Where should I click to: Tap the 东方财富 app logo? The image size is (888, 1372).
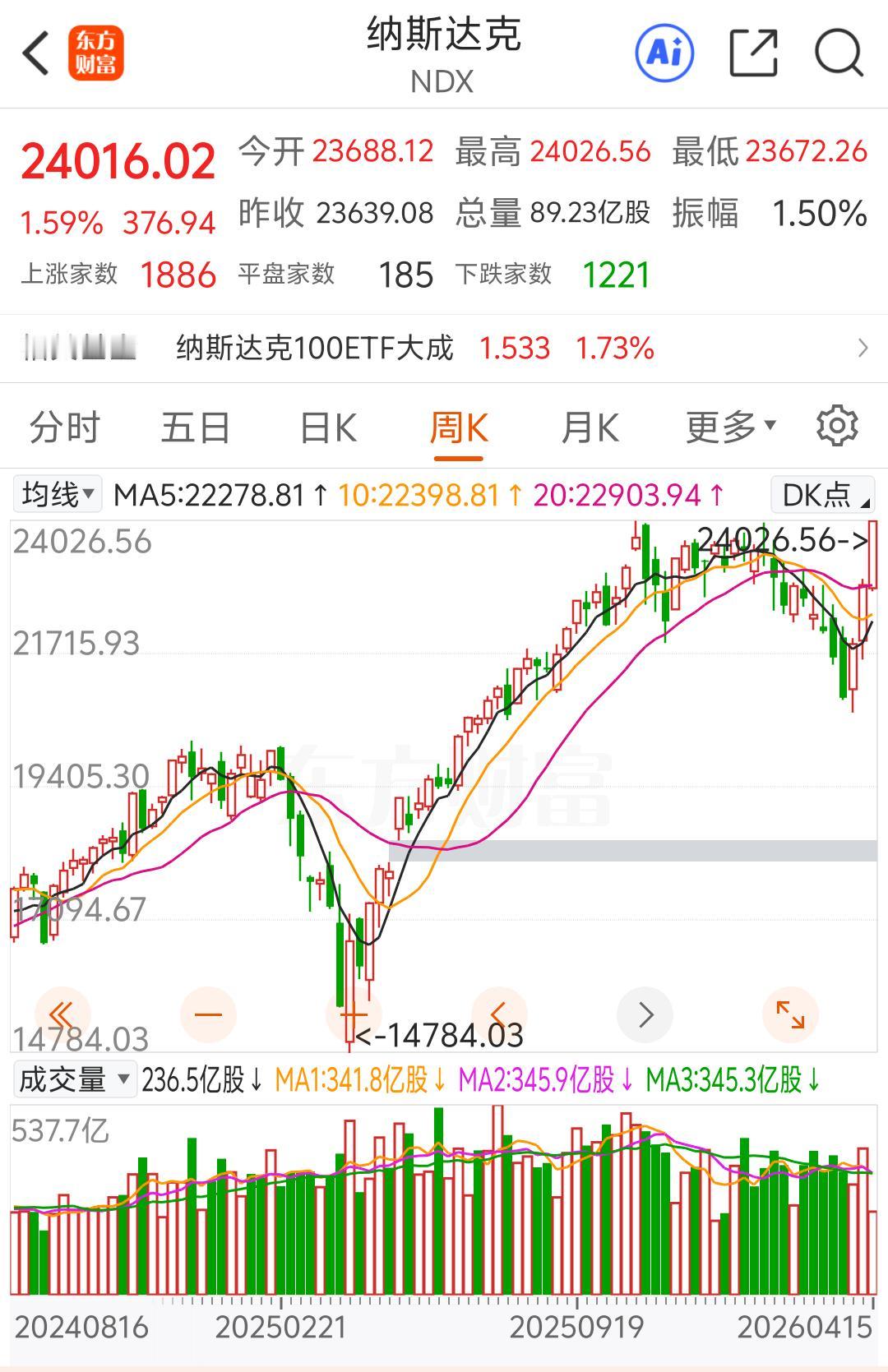tap(96, 52)
